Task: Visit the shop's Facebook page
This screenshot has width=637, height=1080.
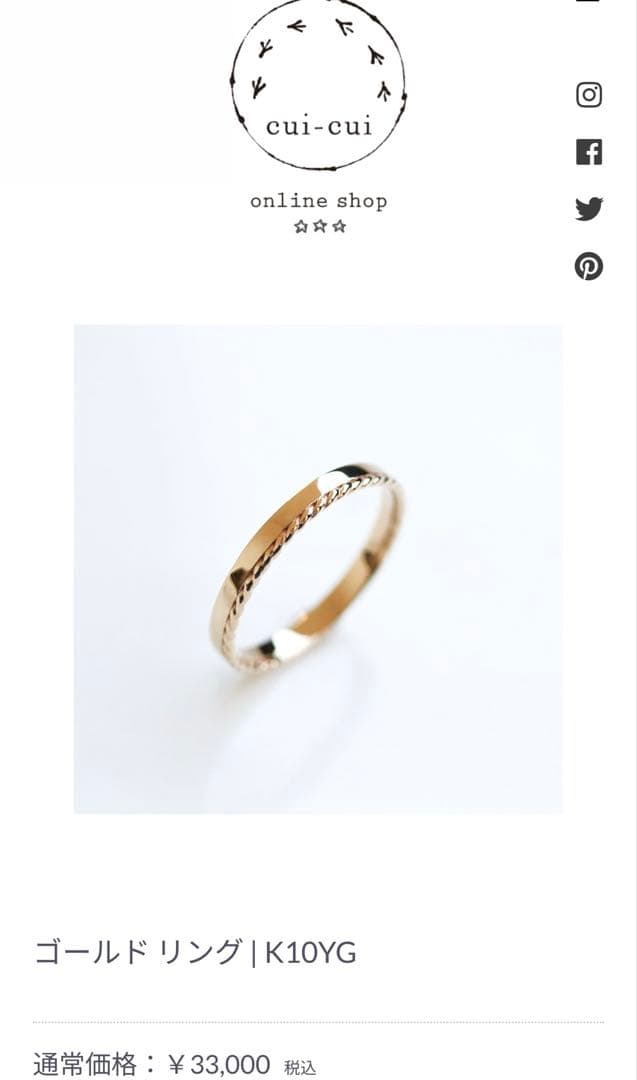Action: (x=589, y=152)
